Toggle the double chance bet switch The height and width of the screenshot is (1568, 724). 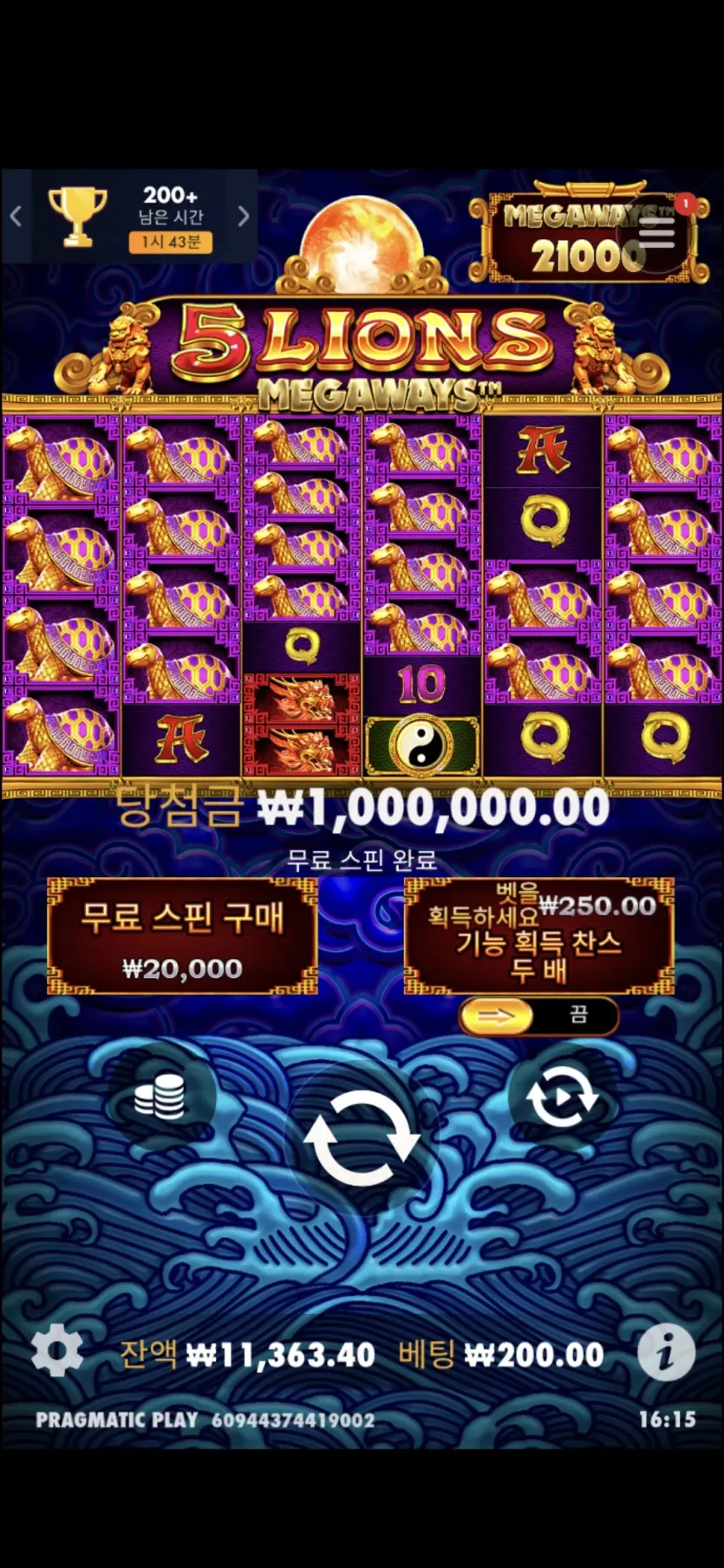(x=538, y=1016)
